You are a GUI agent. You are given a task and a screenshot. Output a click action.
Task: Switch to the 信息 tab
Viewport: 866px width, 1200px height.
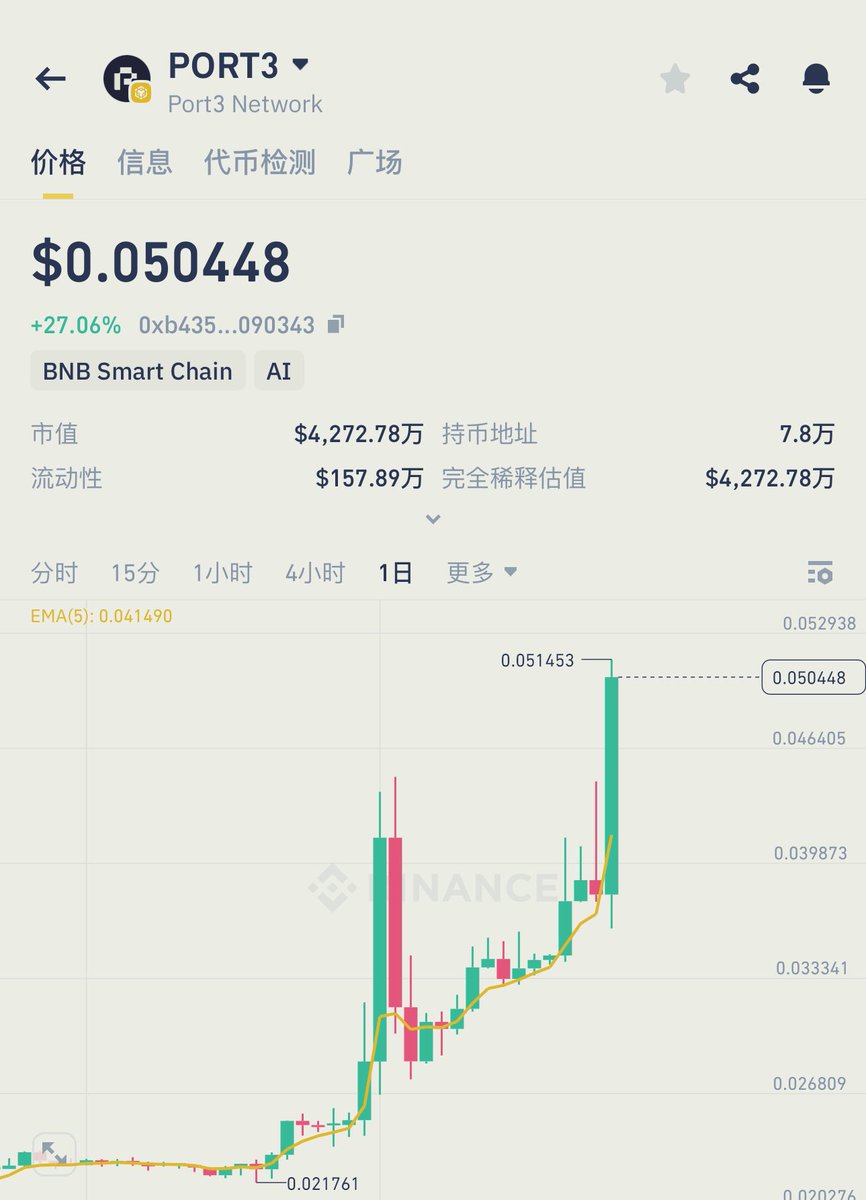coord(145,162)
